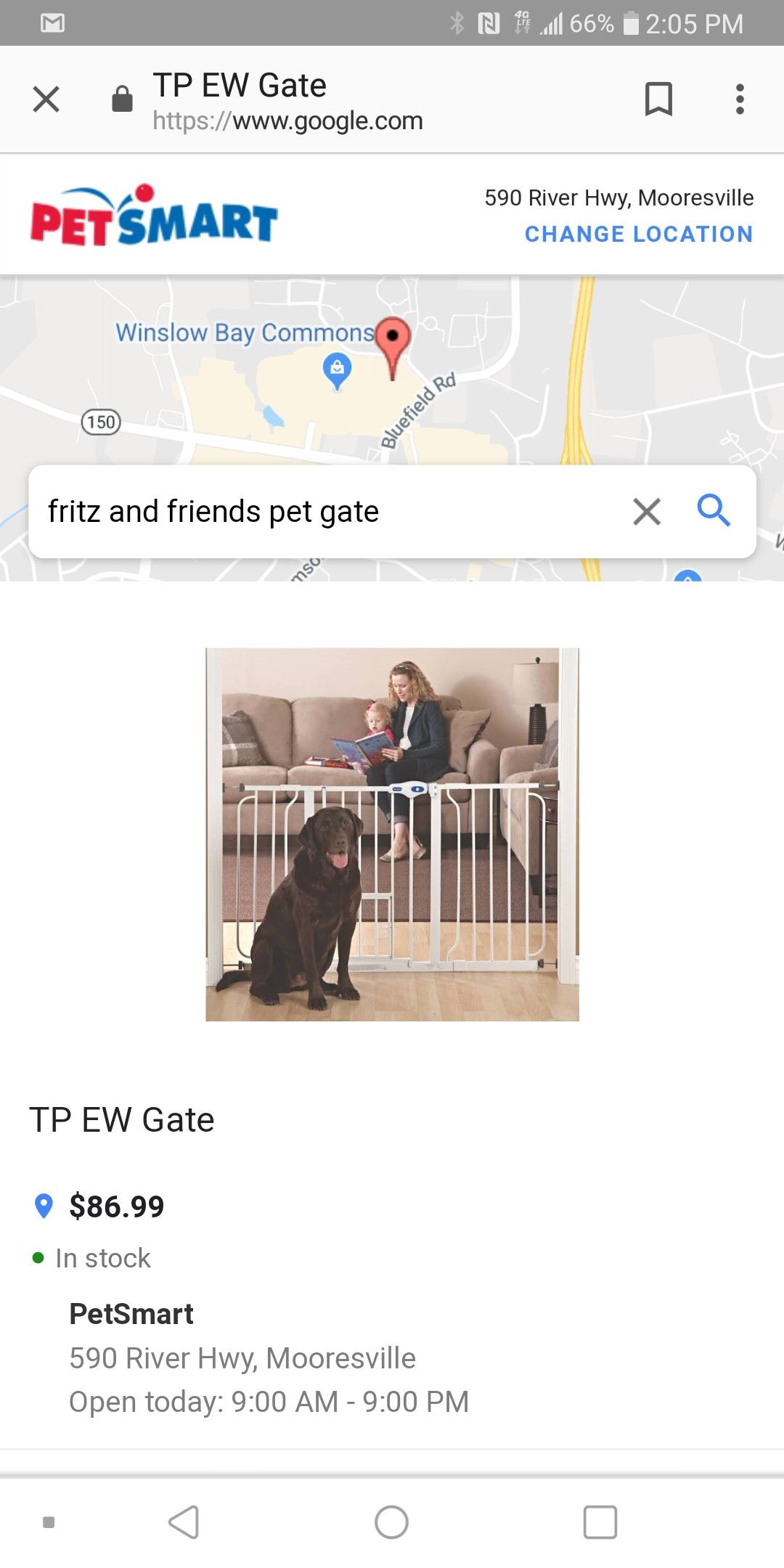This screenshot has width=784, height=1568.
Task: Run search with the magnifier icon
Action: point(714,510)
